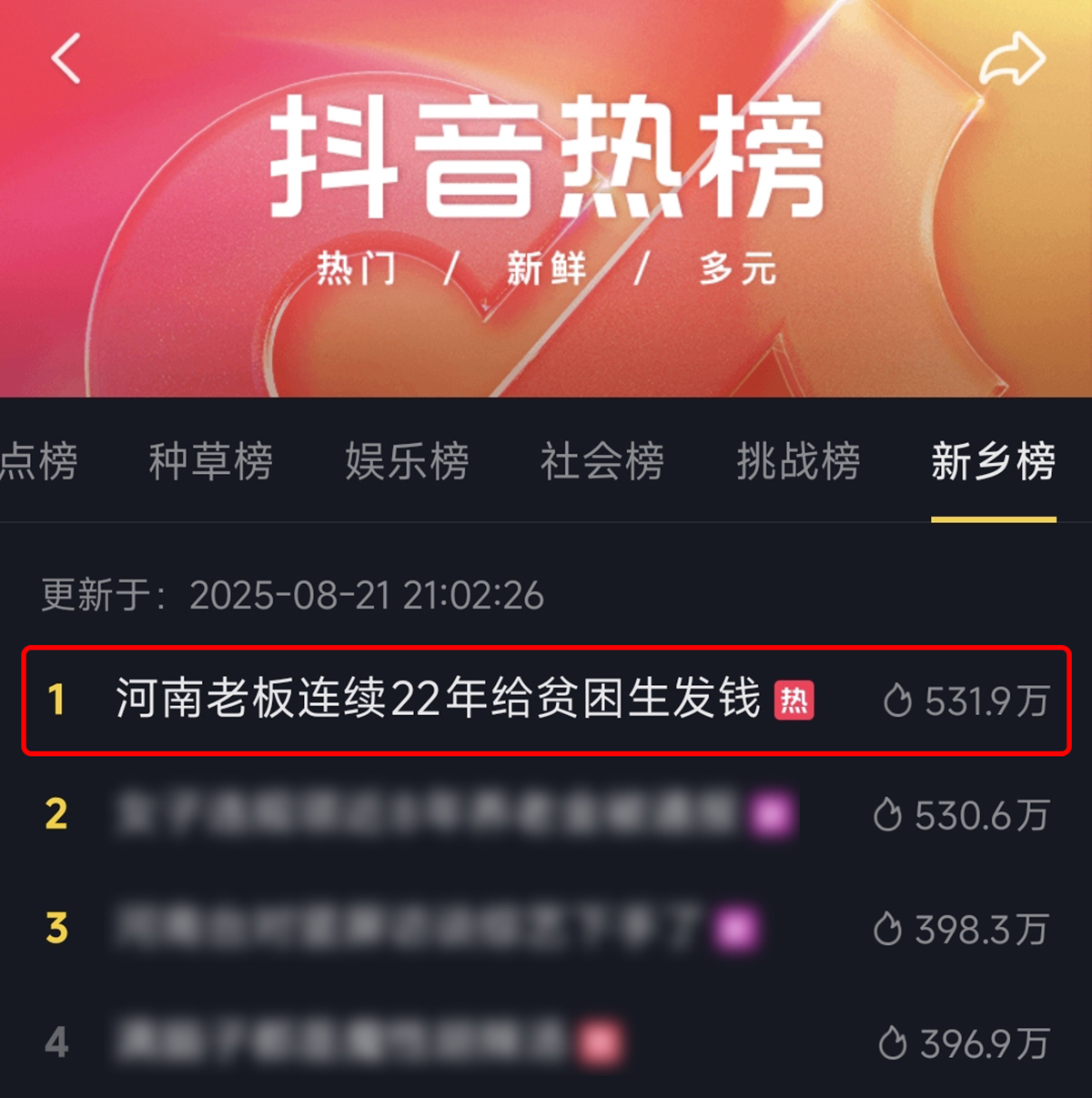Select the 新乡榜 tab
Screen dimensions: 1092x1098
tap(993, 461)
